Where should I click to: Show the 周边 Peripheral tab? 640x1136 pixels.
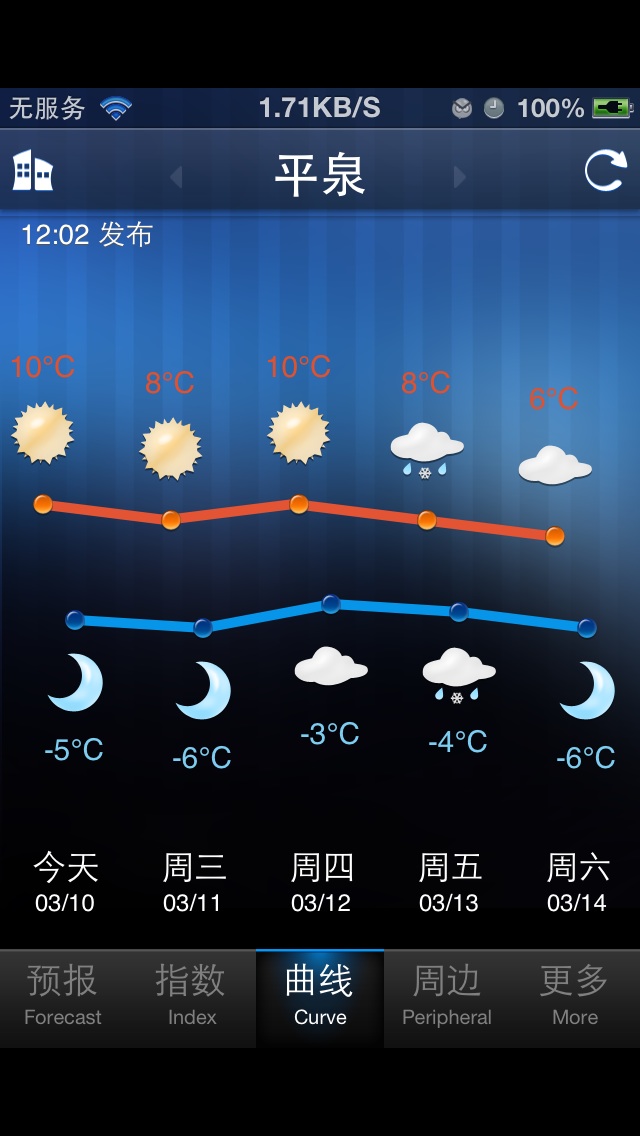[447, 997]
